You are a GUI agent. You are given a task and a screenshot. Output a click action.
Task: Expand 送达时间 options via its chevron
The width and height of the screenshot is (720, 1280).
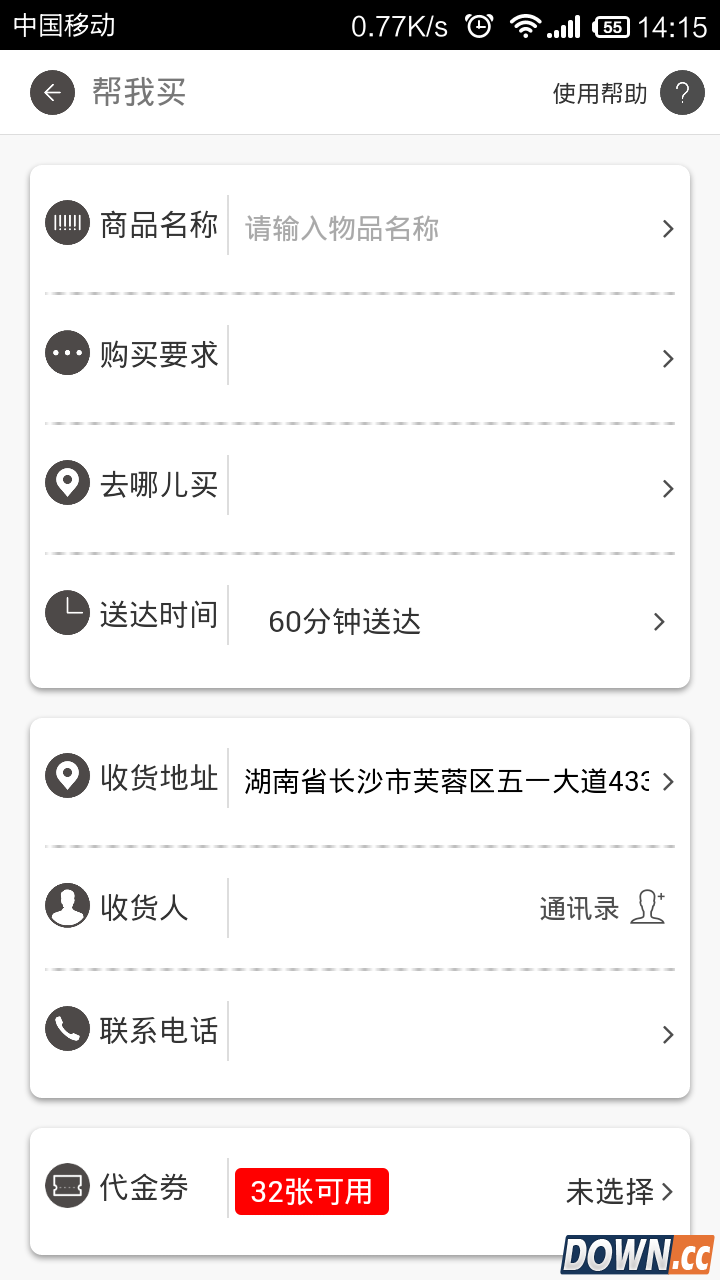tap(658, 621)
